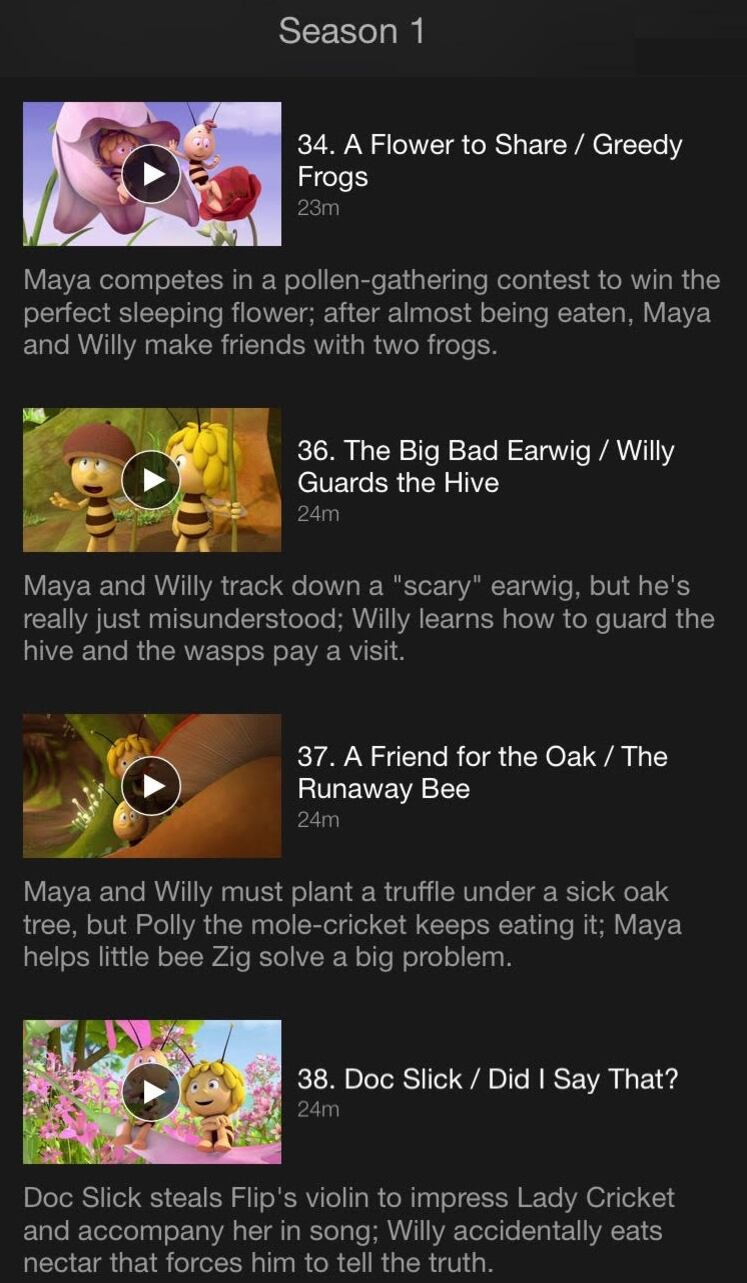Screen dimensions: 747x1283
Task: Play episode 37 A Friend for the Oak
Action: [x=151, y=786]
